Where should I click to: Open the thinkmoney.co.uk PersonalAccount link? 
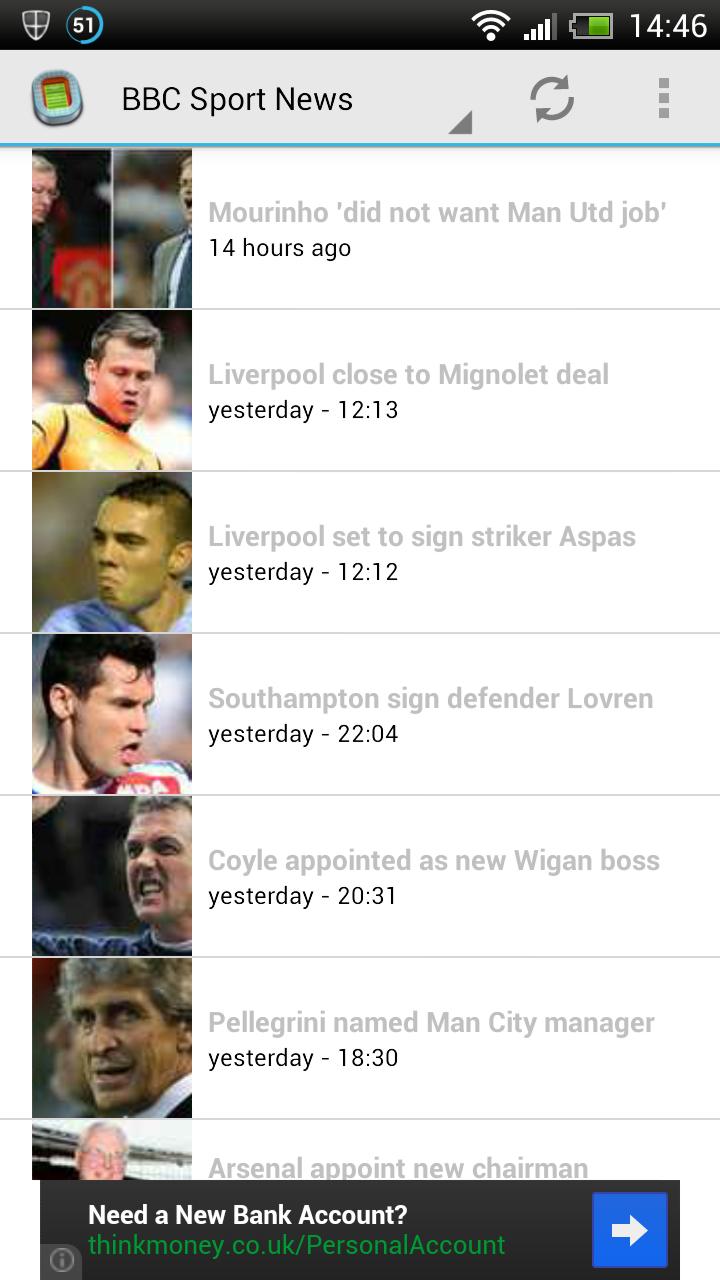[295, 1245]
